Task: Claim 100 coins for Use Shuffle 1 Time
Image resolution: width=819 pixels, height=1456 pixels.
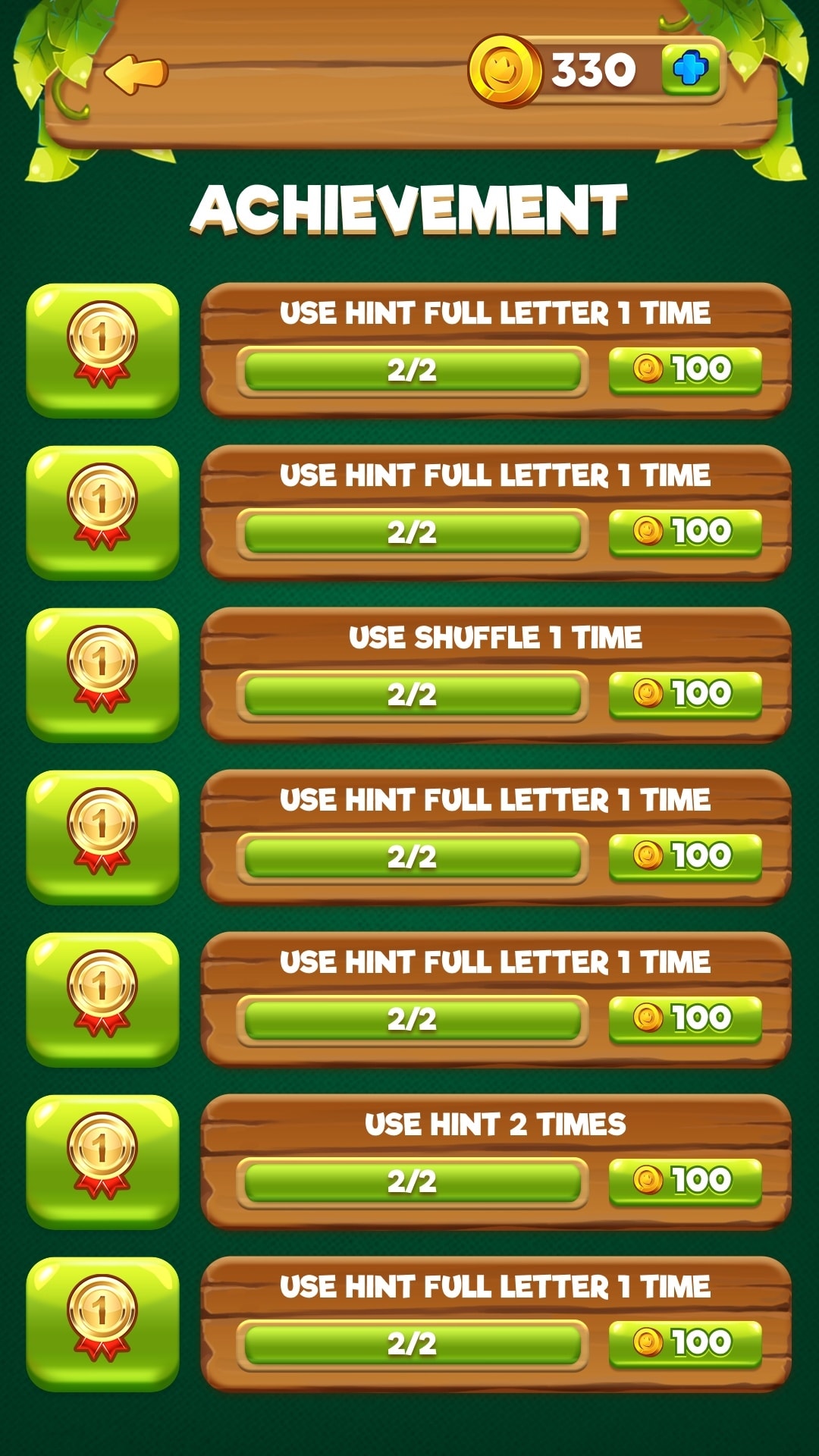Action: tap(684, 694)
